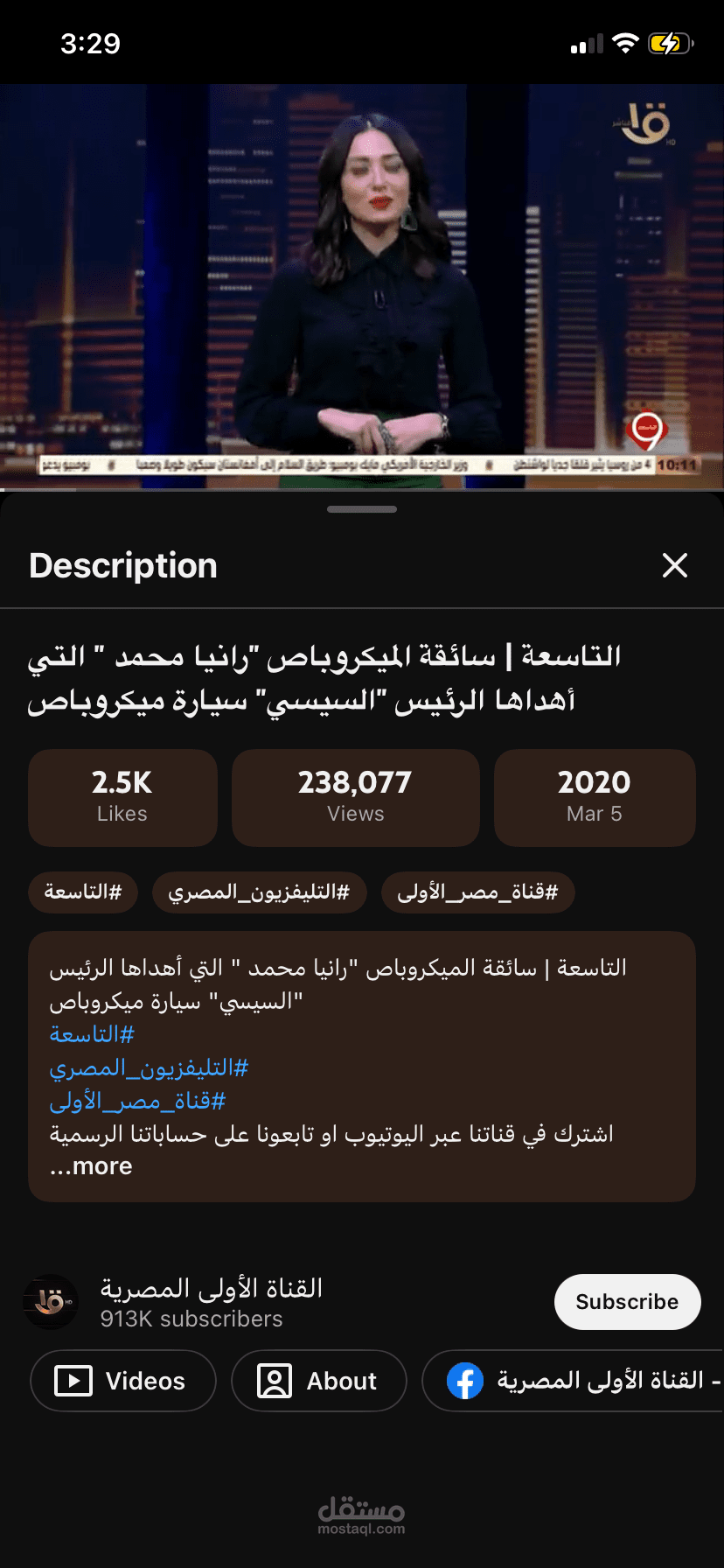Open the blue #قناة_مصر_الأولى link in the description
The image size is (724, 1568).
click(136, 1100)
